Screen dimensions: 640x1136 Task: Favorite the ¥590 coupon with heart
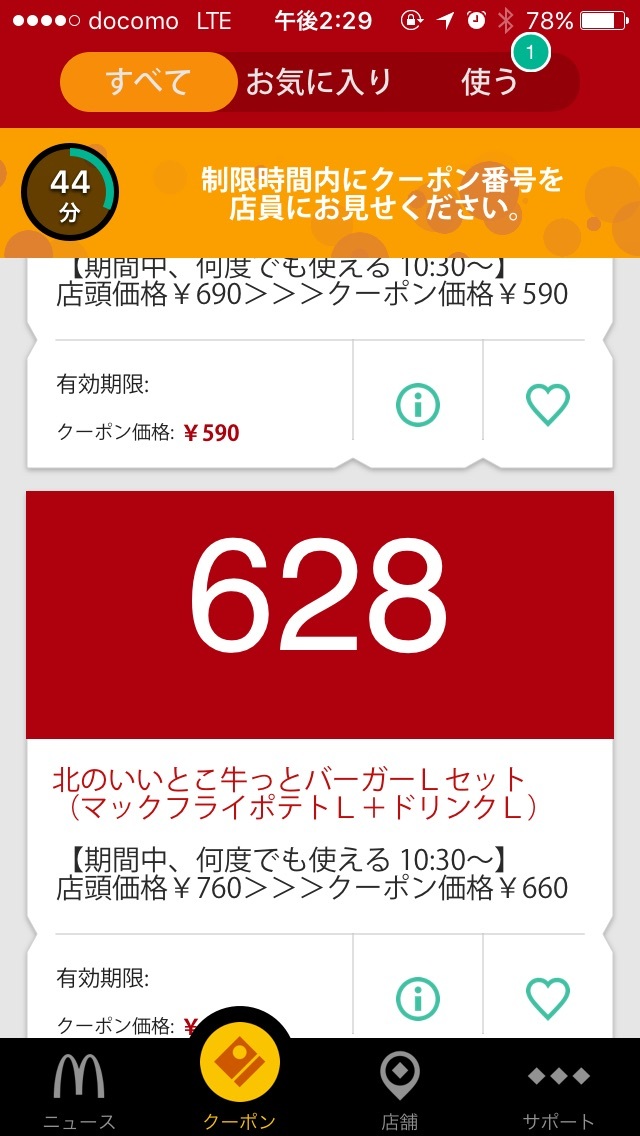coord(547,405)
